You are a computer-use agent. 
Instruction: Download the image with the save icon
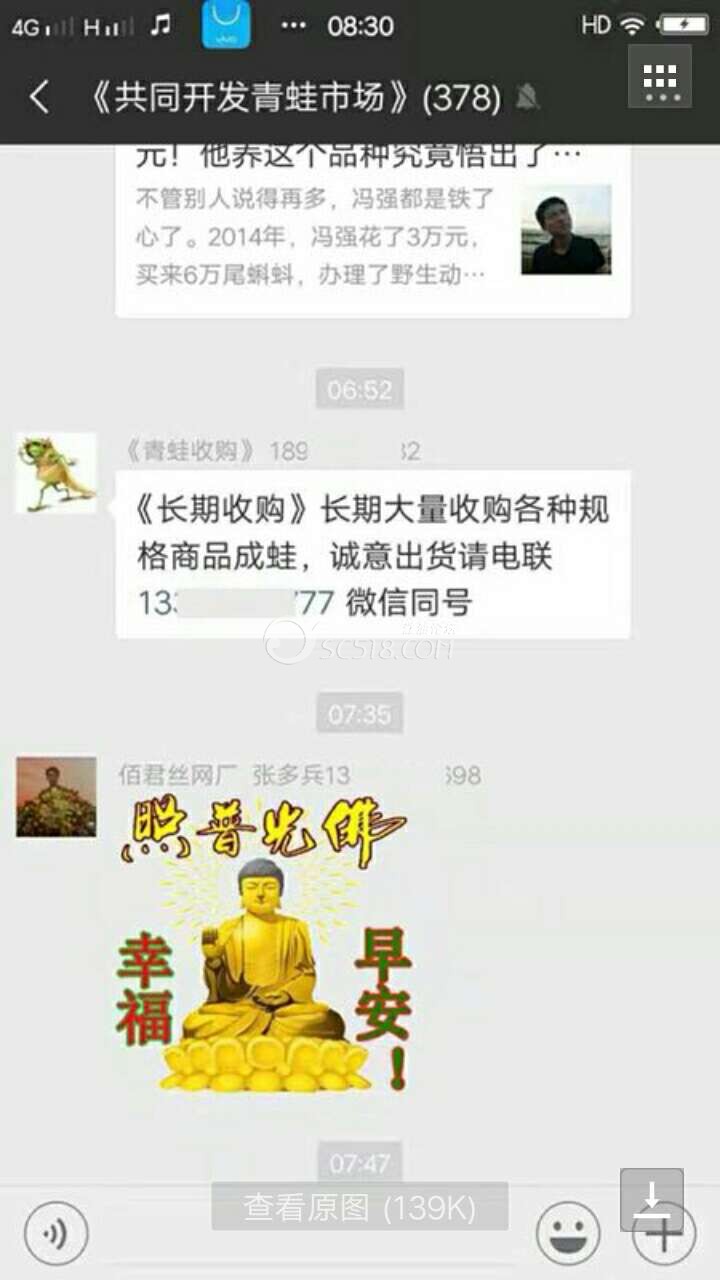click(x=651, y=1198)
